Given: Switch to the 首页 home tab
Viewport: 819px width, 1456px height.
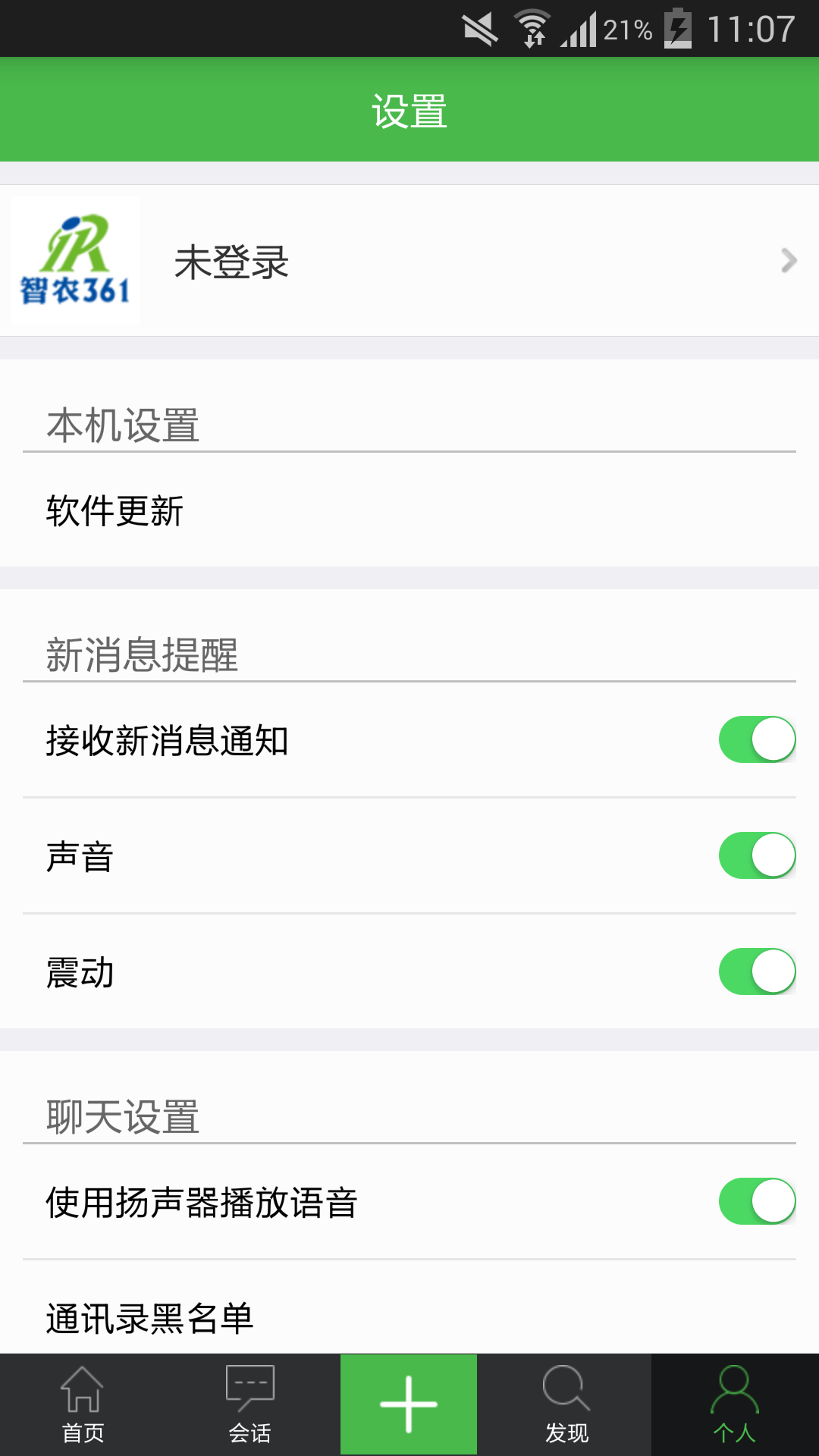Looking at the screenshot, I should 83,1405.
